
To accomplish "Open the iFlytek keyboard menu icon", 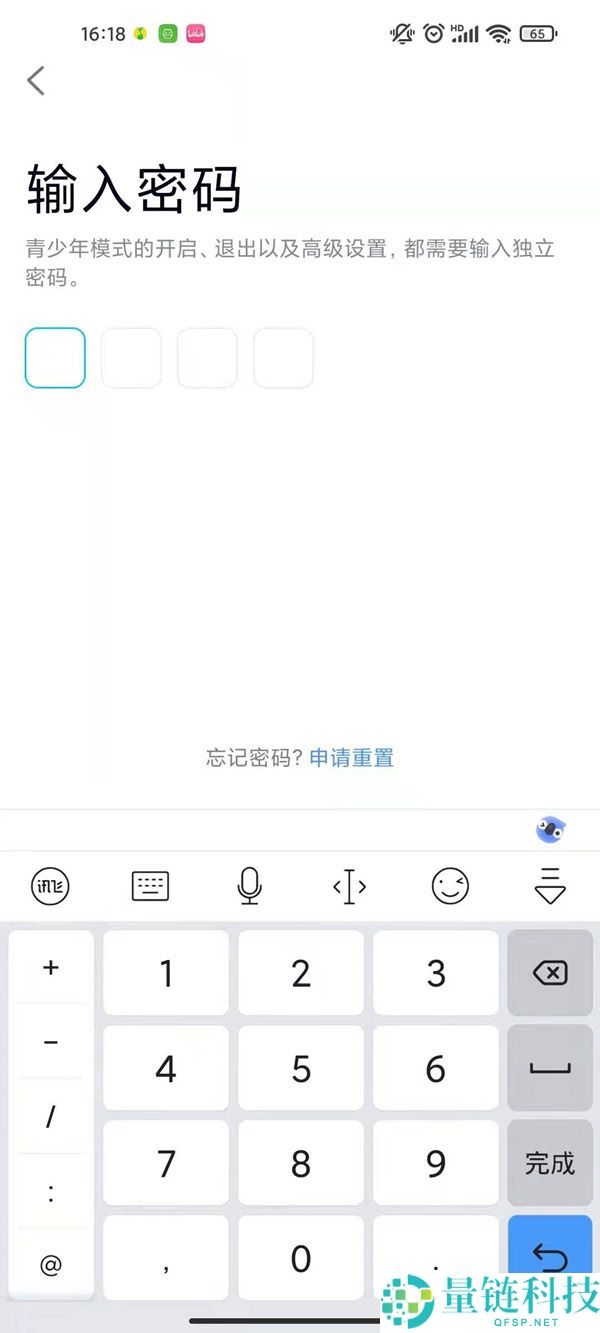I will click(51, 886).
